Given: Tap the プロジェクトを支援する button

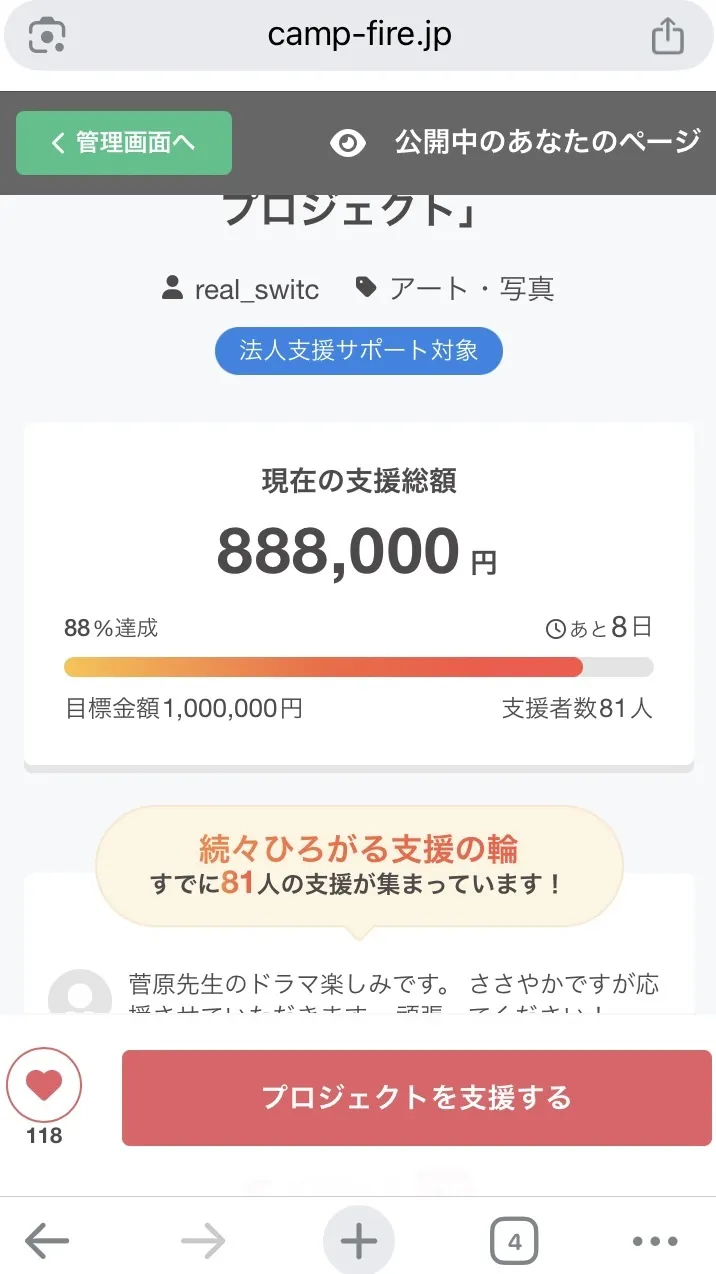Looking at the screenshot, I should [x=416, y=1097].
